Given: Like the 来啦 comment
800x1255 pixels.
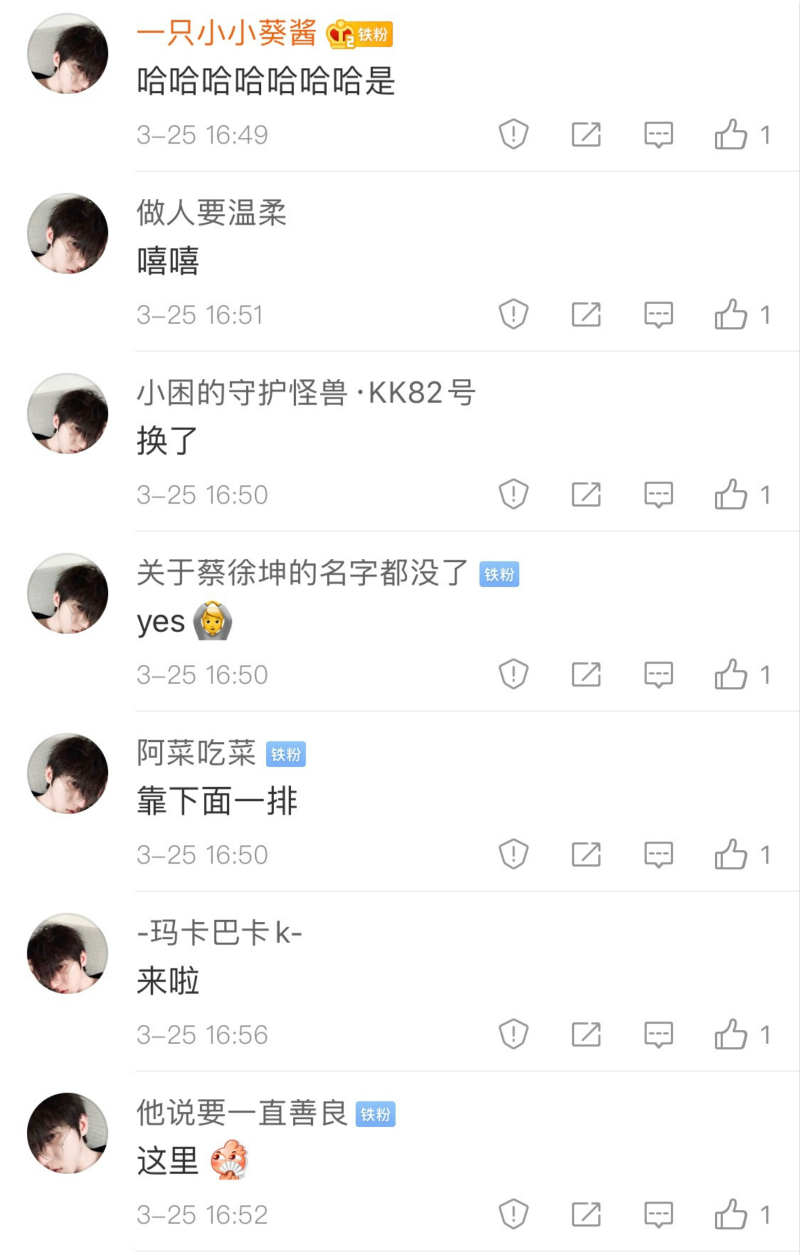Looking at the screenshot, I should pyautogui.click(x=731, y=1034).
